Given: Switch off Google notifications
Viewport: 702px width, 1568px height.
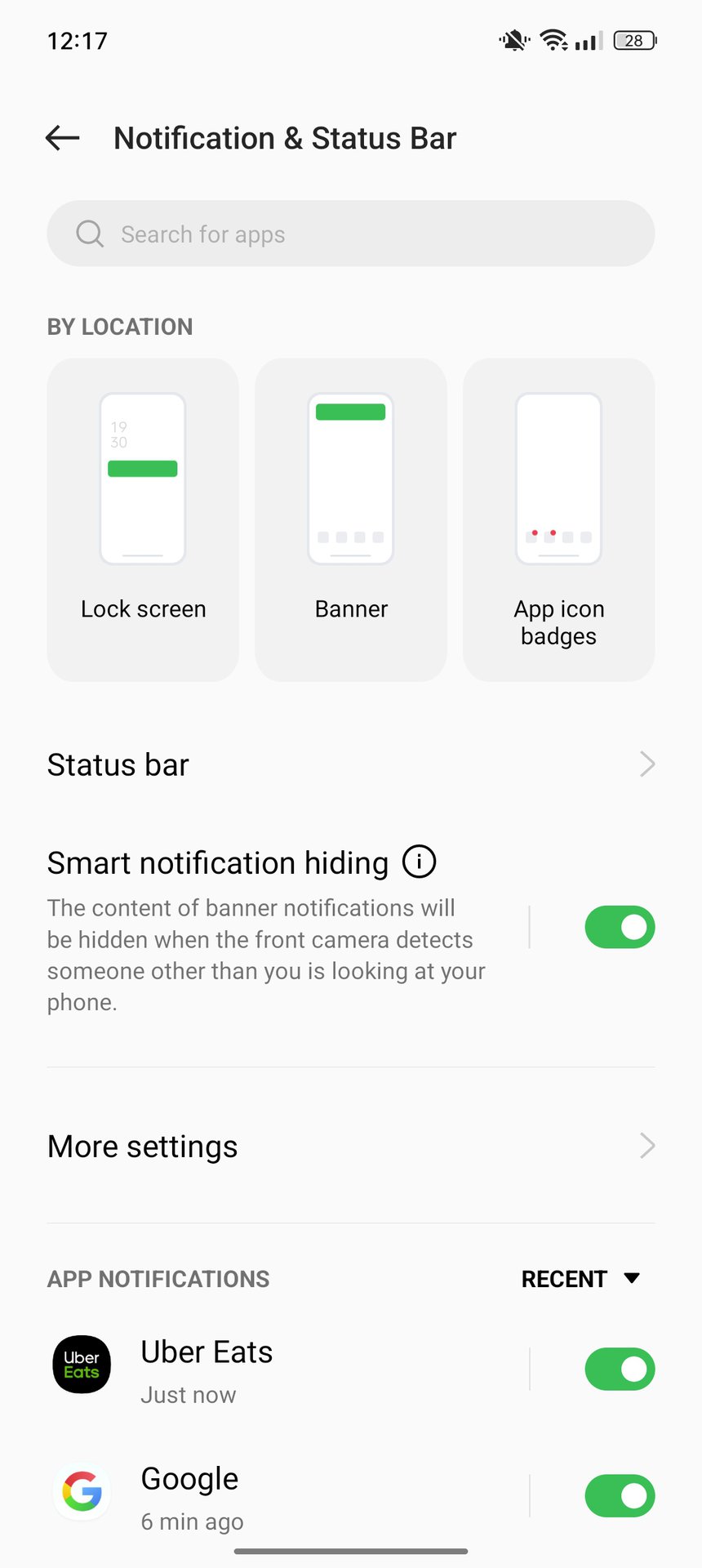Looking at the screenshot, I should click(x=620, y=1495).
